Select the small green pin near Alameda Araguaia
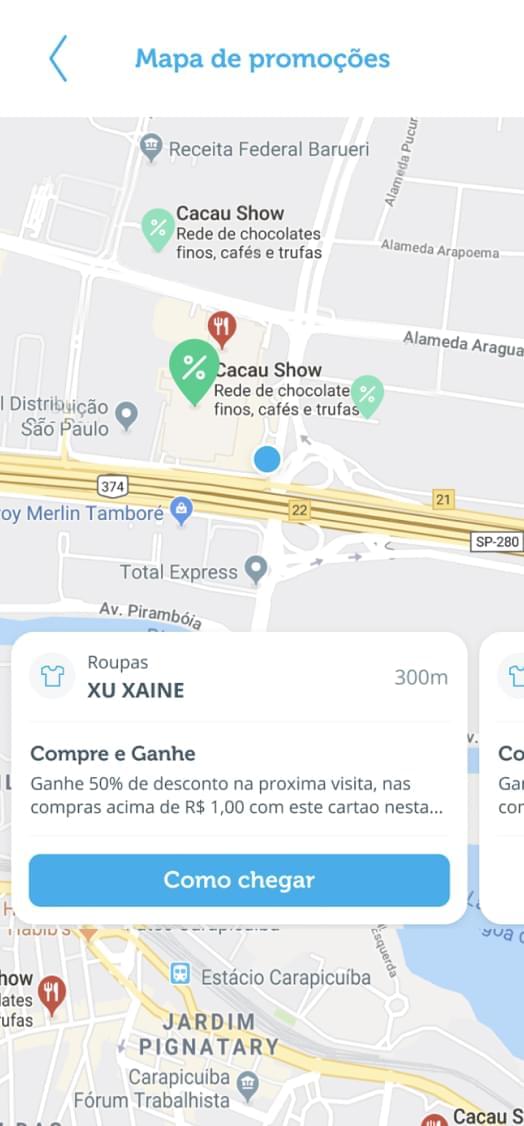This screenshot has width=524, height=1126. [367, 396]
